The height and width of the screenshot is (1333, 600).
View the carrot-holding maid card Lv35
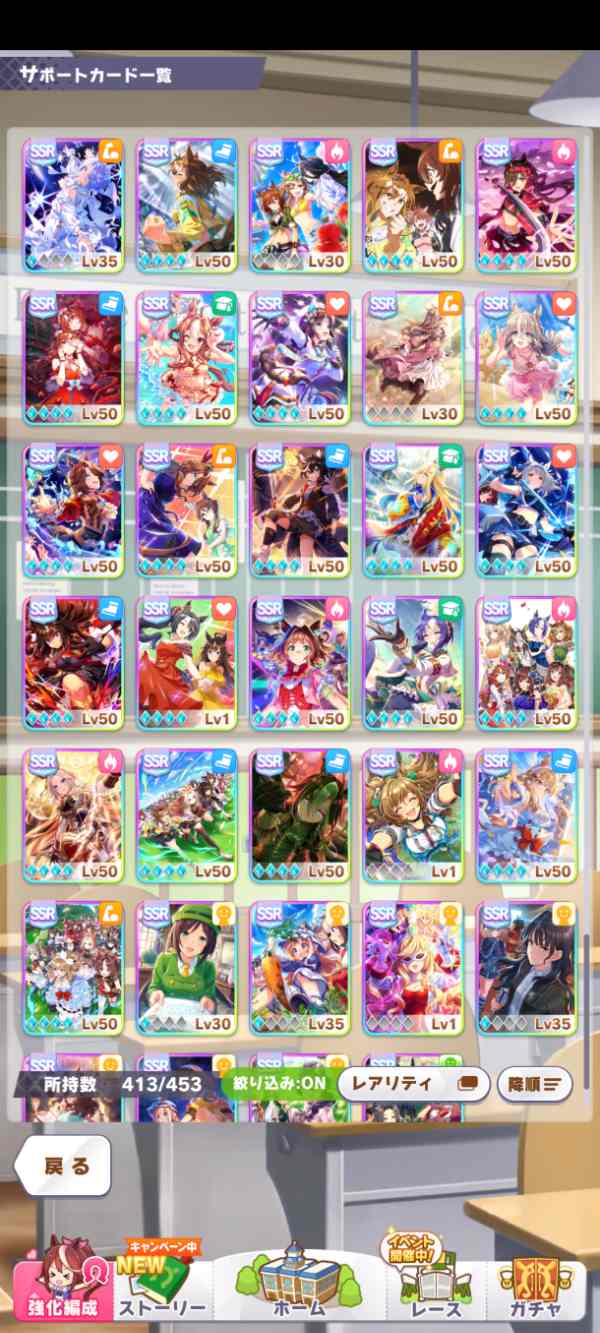(300, 966)
